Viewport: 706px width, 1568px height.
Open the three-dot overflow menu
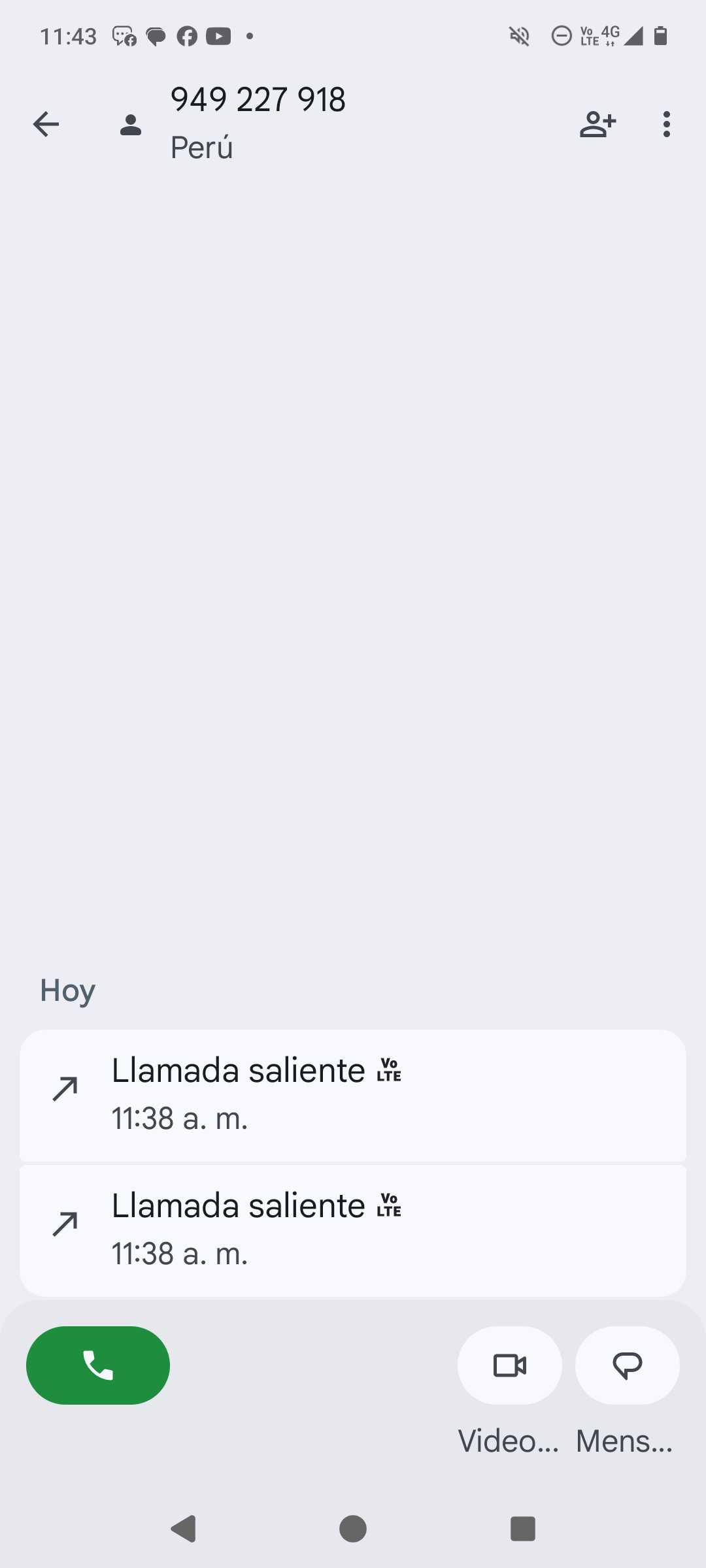click(666, 124)
